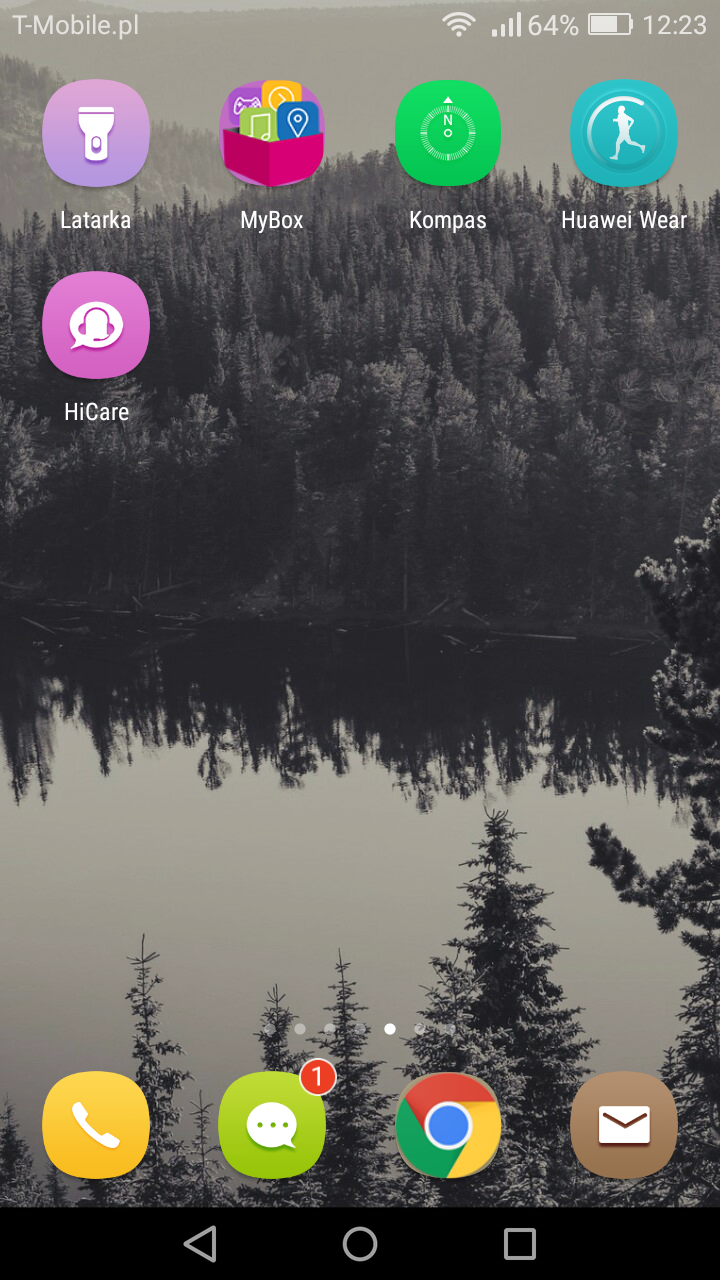The width and height of the screenshot is (720, 1280).
Task: Open the MyBox folder
Action: point(272,134)
